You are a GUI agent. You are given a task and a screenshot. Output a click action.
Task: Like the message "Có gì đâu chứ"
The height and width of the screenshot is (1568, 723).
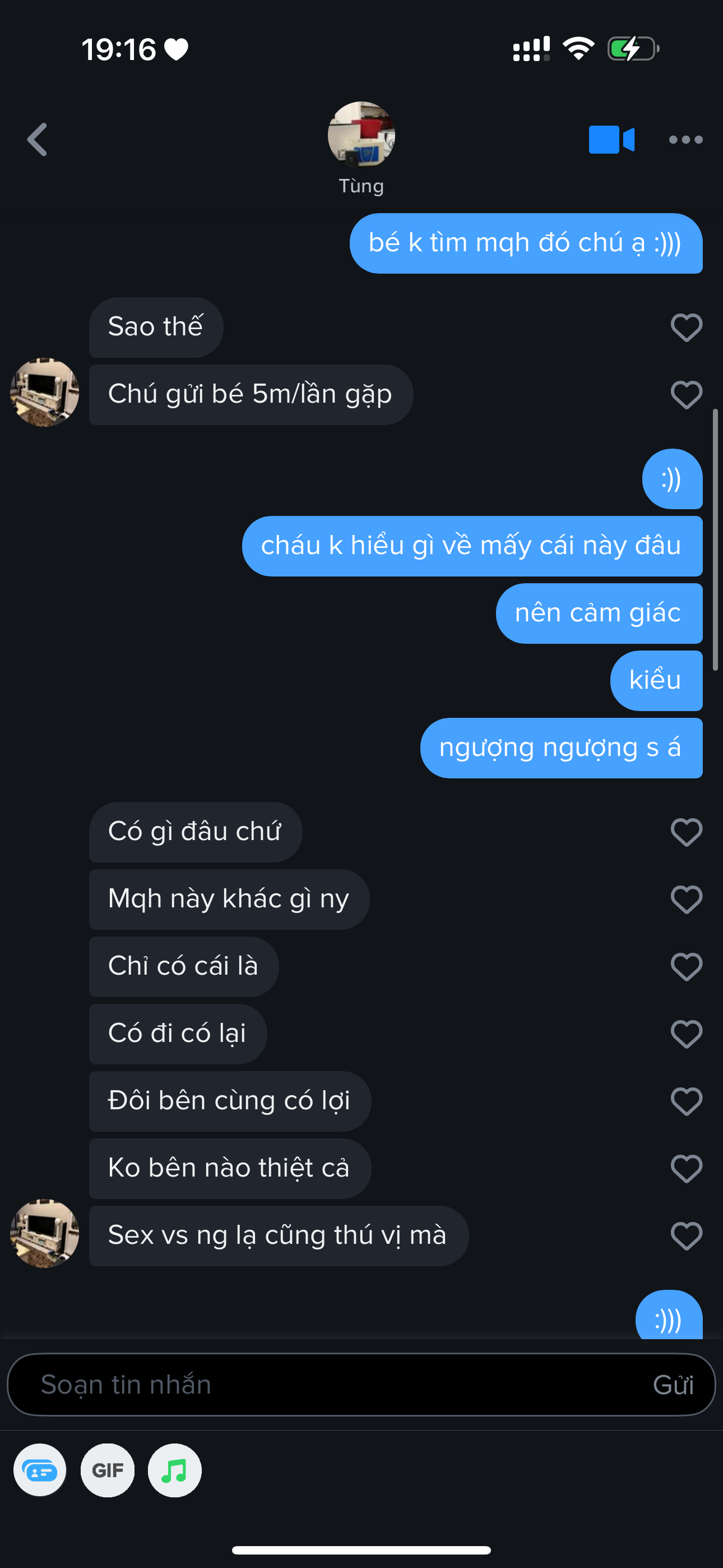686,832
